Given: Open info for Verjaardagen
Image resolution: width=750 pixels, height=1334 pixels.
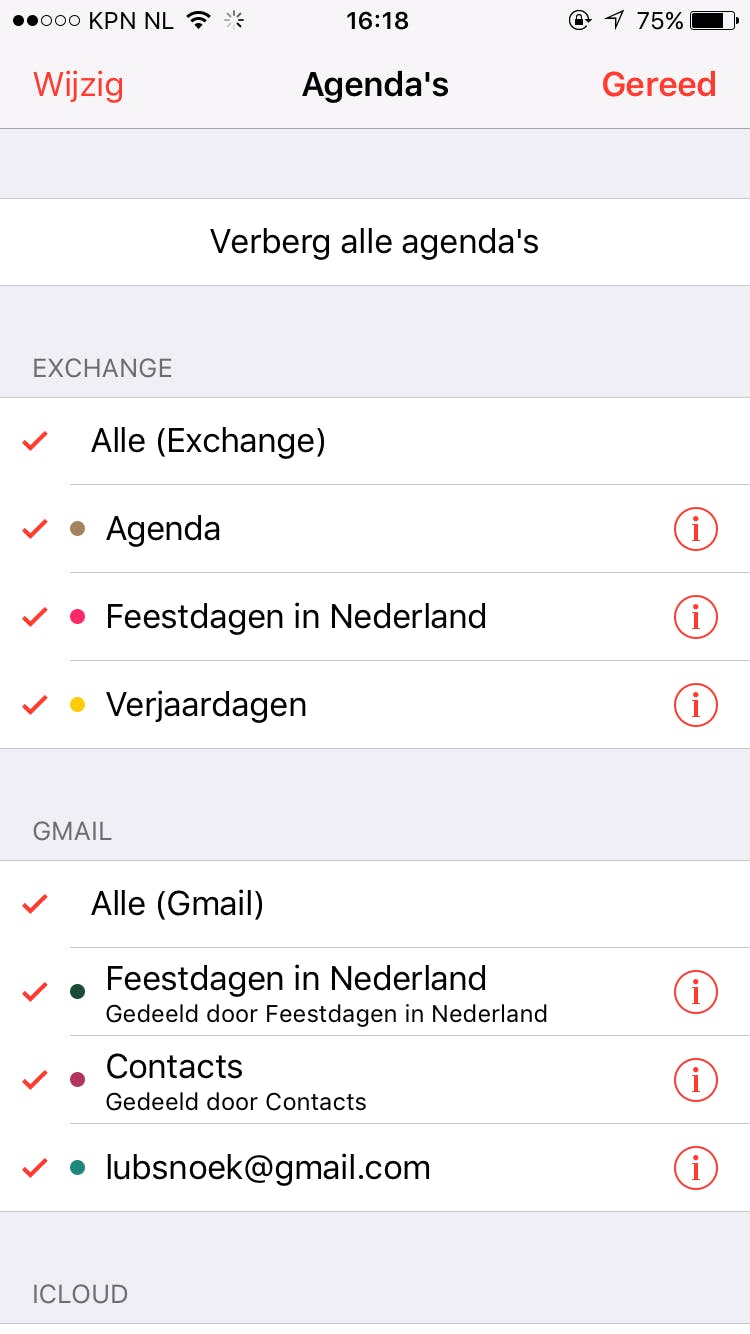Looking at the screenshot, I should point(695,705).
